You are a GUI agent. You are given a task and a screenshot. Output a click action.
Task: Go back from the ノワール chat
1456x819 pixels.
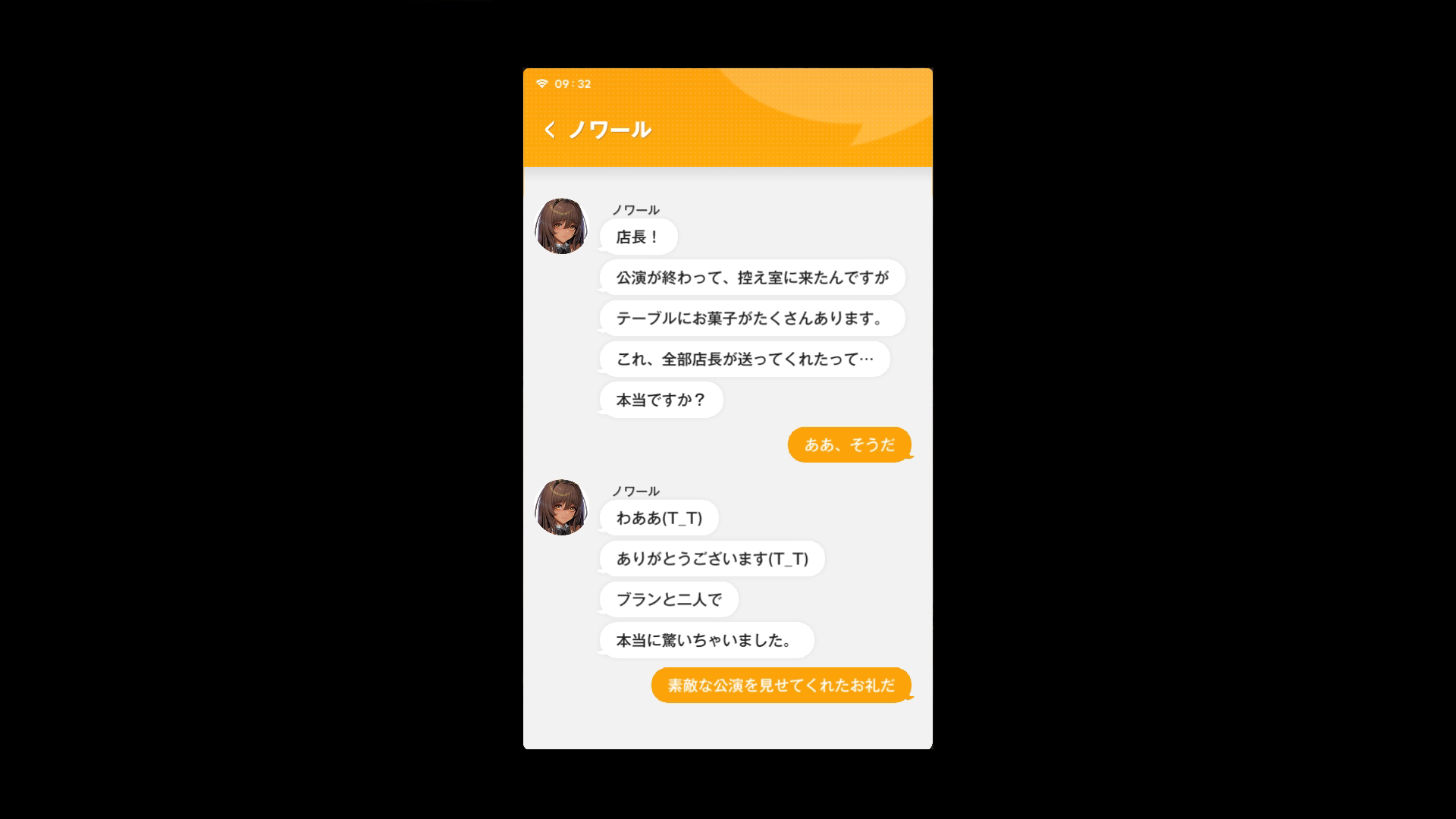point(550,130)
